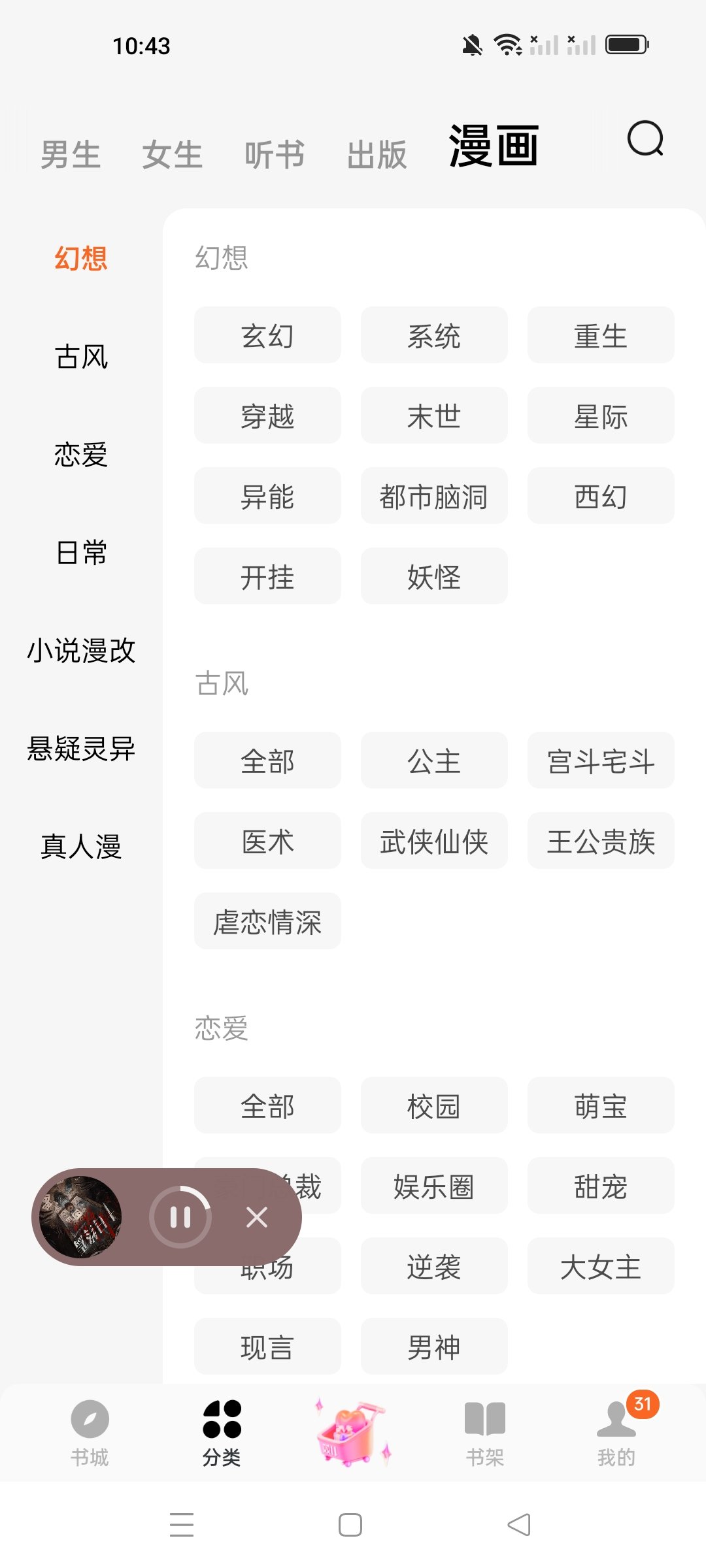The height and width of the screenshot is (1568, 706).
Task: Select 古风 in the side category list
Action: pos(81,357)
